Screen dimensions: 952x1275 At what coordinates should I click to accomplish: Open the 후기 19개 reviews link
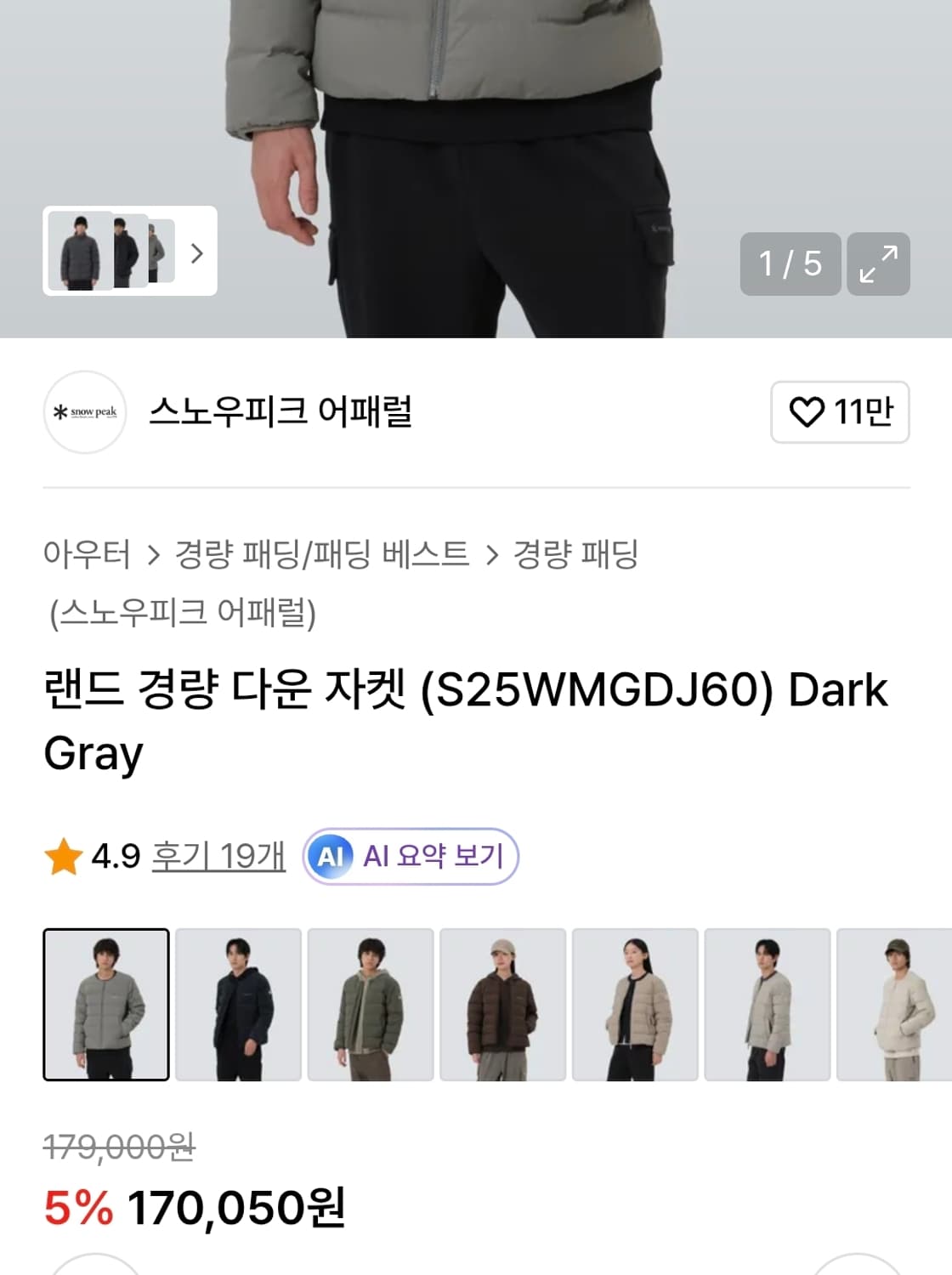tap(219, 857)
